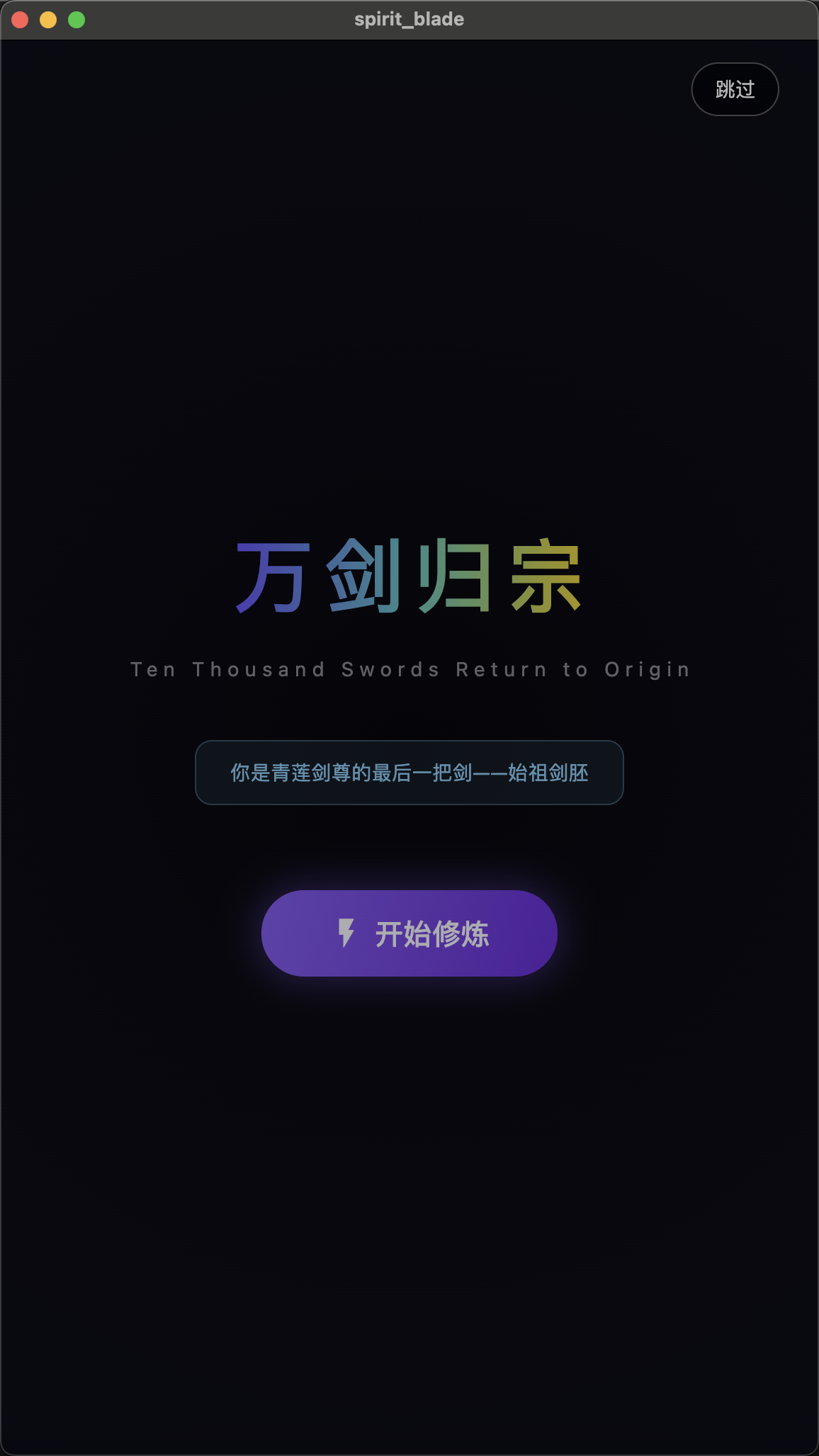Select the 你是青莲剑尊 intro message
The height and width of the screenshot is (1456, 819).
click(409, 773)
